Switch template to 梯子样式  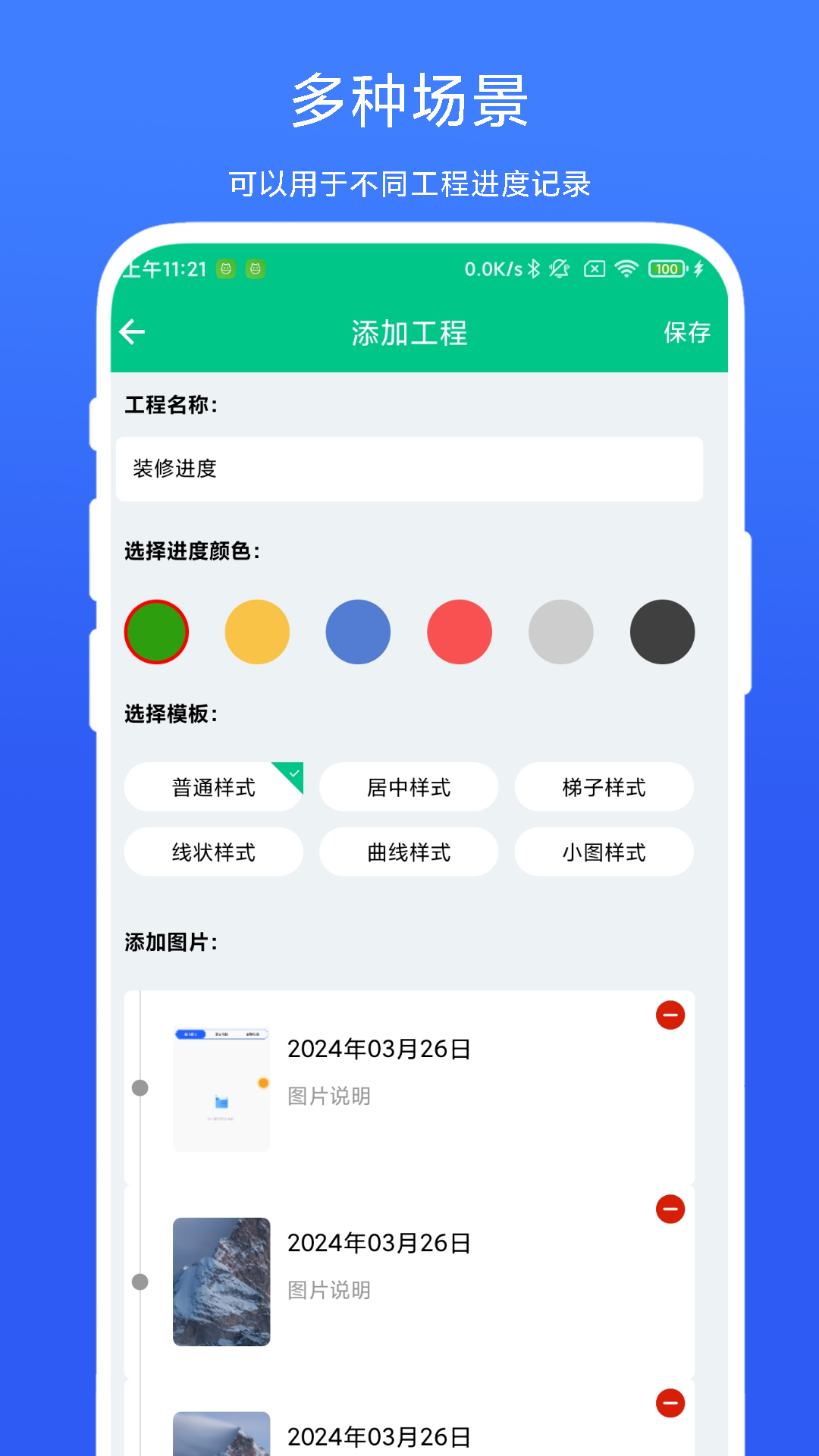604,787
